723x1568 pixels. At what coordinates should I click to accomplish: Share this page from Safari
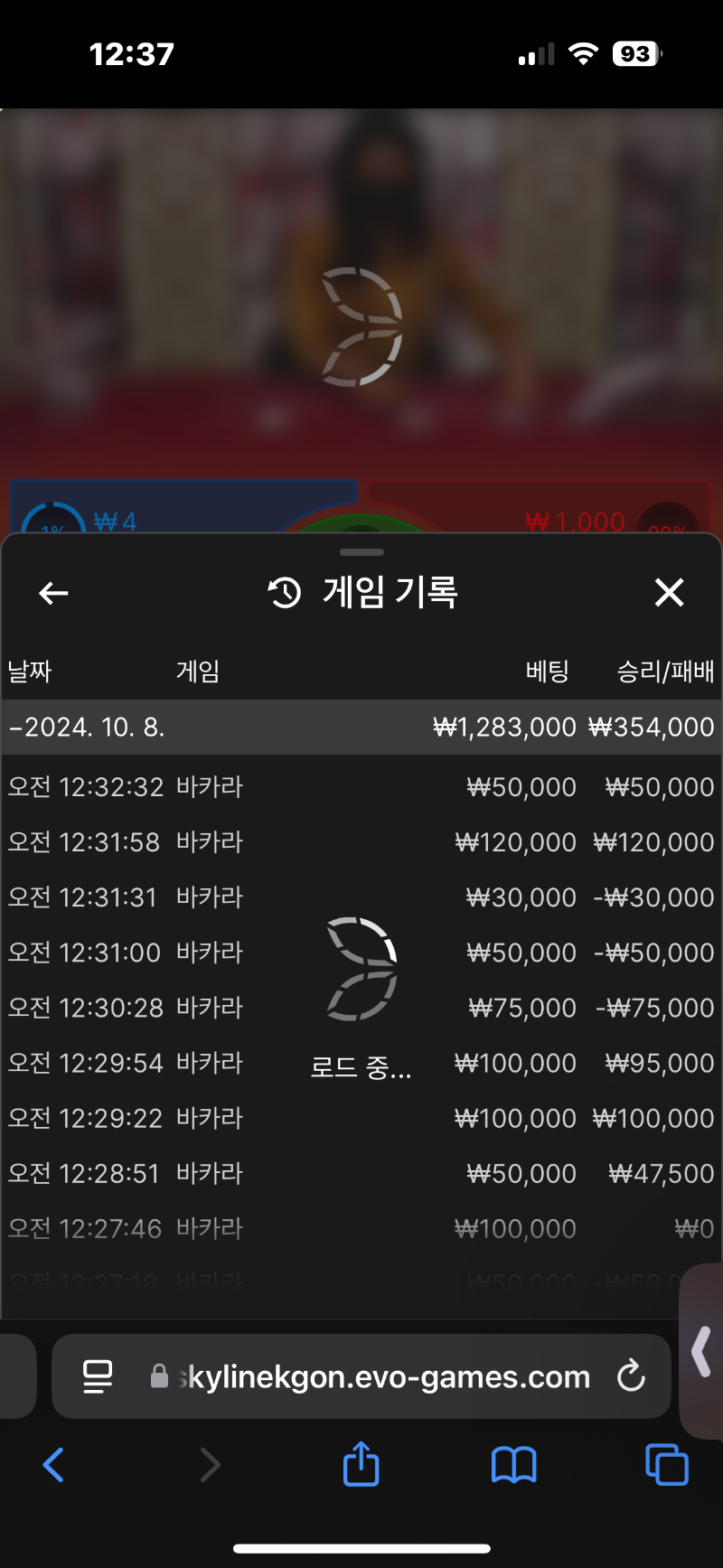pyautogui.click(x=361, y=1465)
